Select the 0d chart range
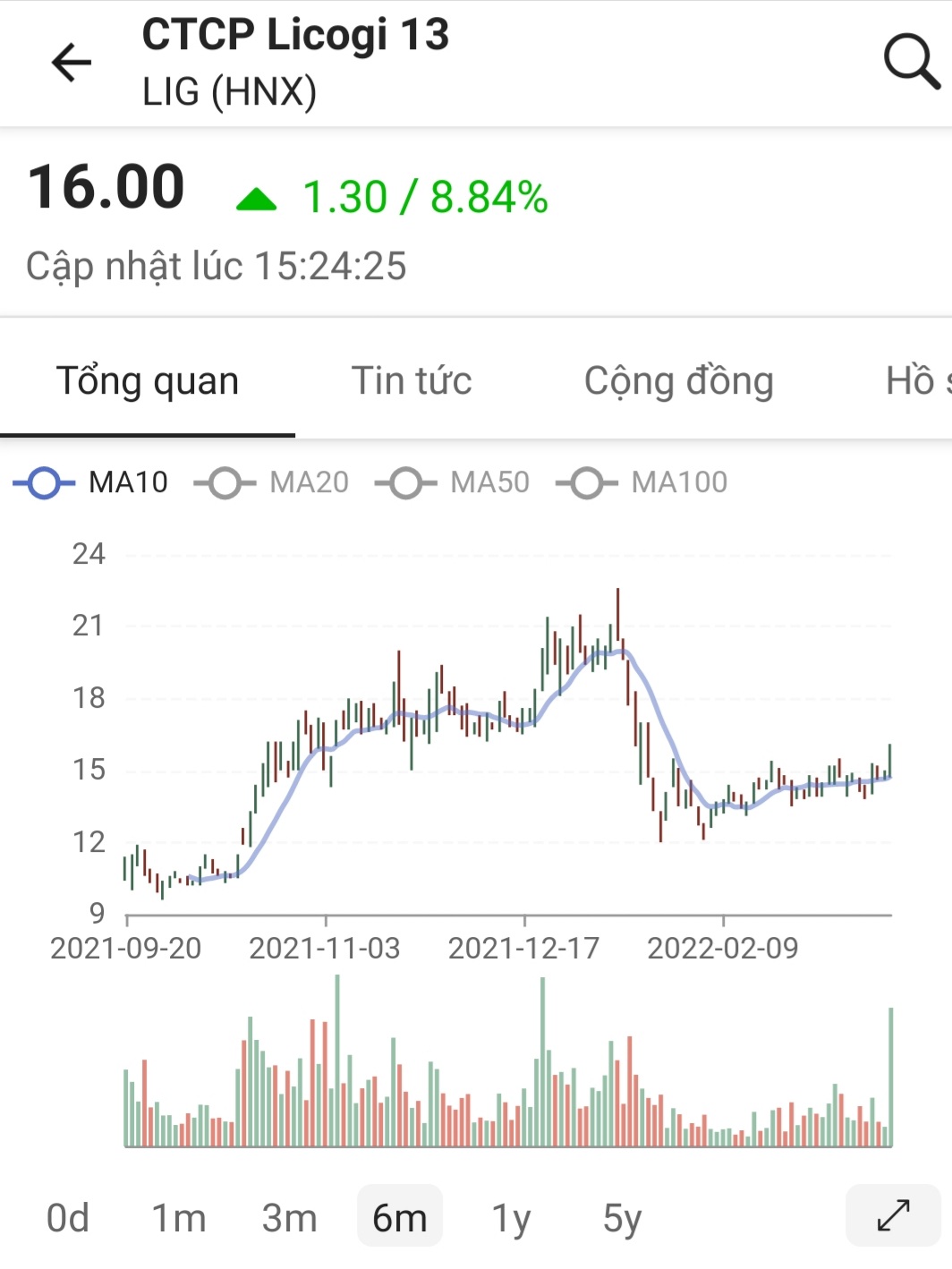The height and width of the screenshot is (1269, 952). [x=68, y=1218]
